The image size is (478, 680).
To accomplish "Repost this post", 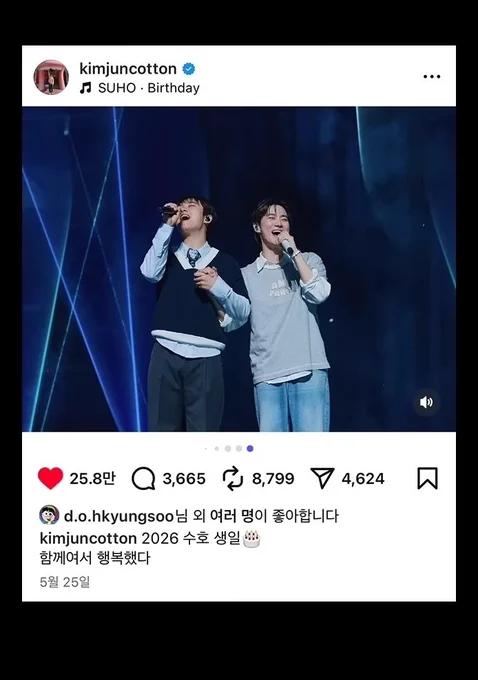I will pyautogui.click(x=233, y=479).
